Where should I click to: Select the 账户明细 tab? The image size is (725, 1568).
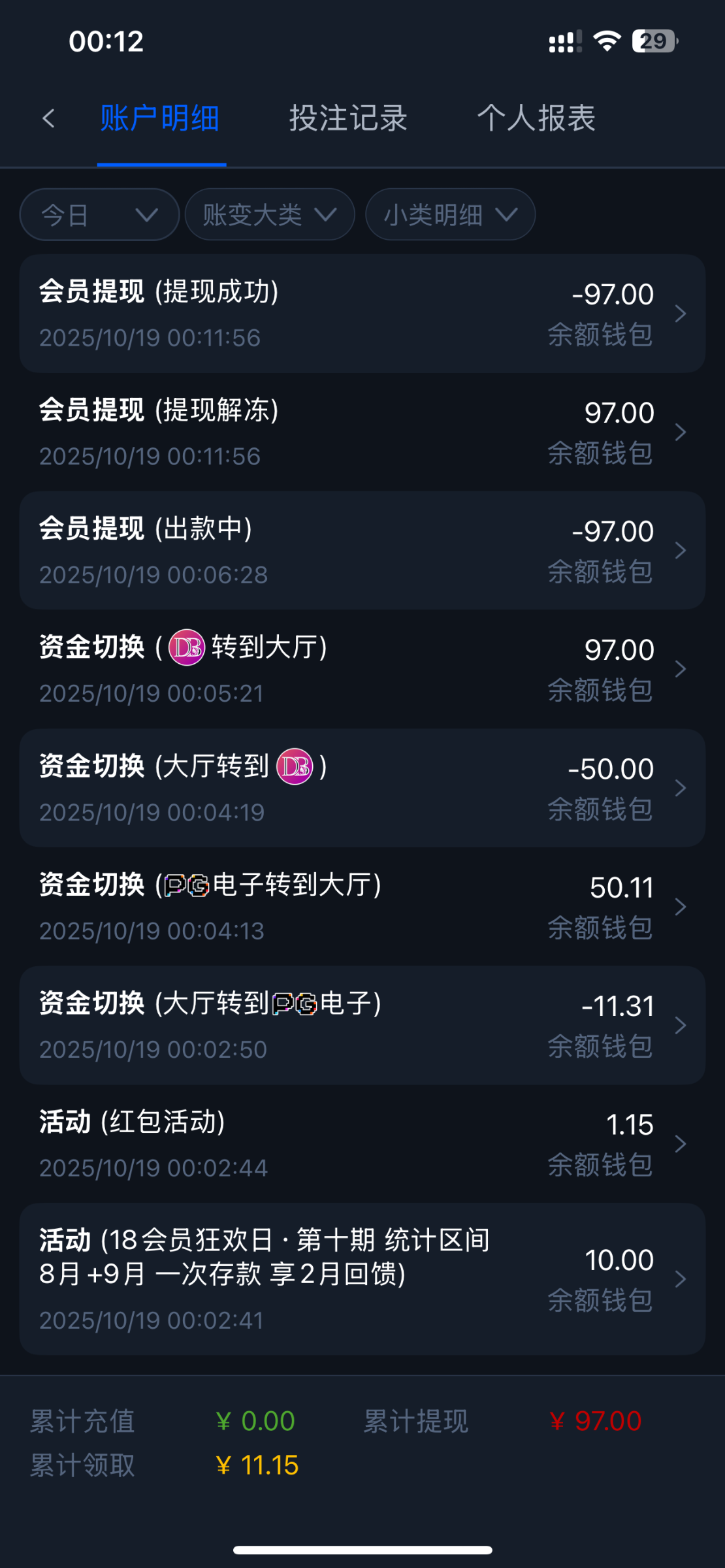click(x=160, y=119)
